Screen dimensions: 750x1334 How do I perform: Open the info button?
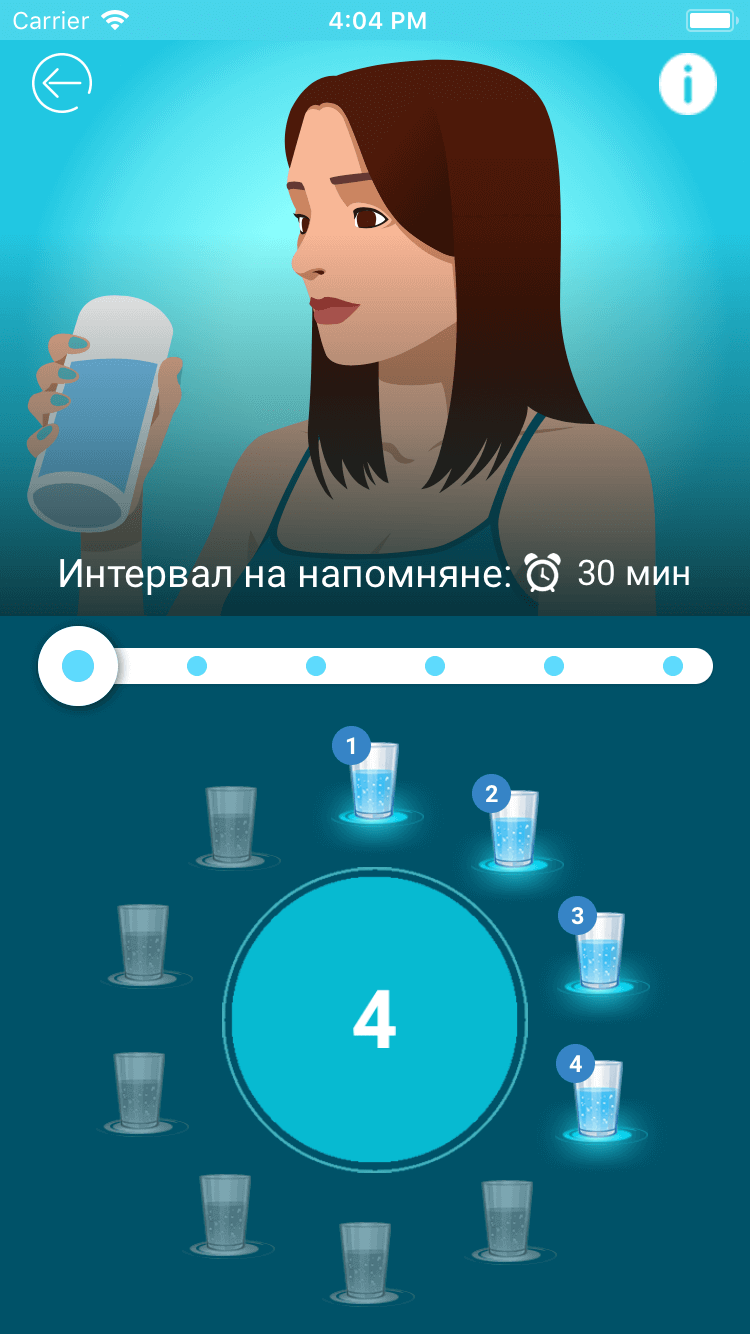688,83
